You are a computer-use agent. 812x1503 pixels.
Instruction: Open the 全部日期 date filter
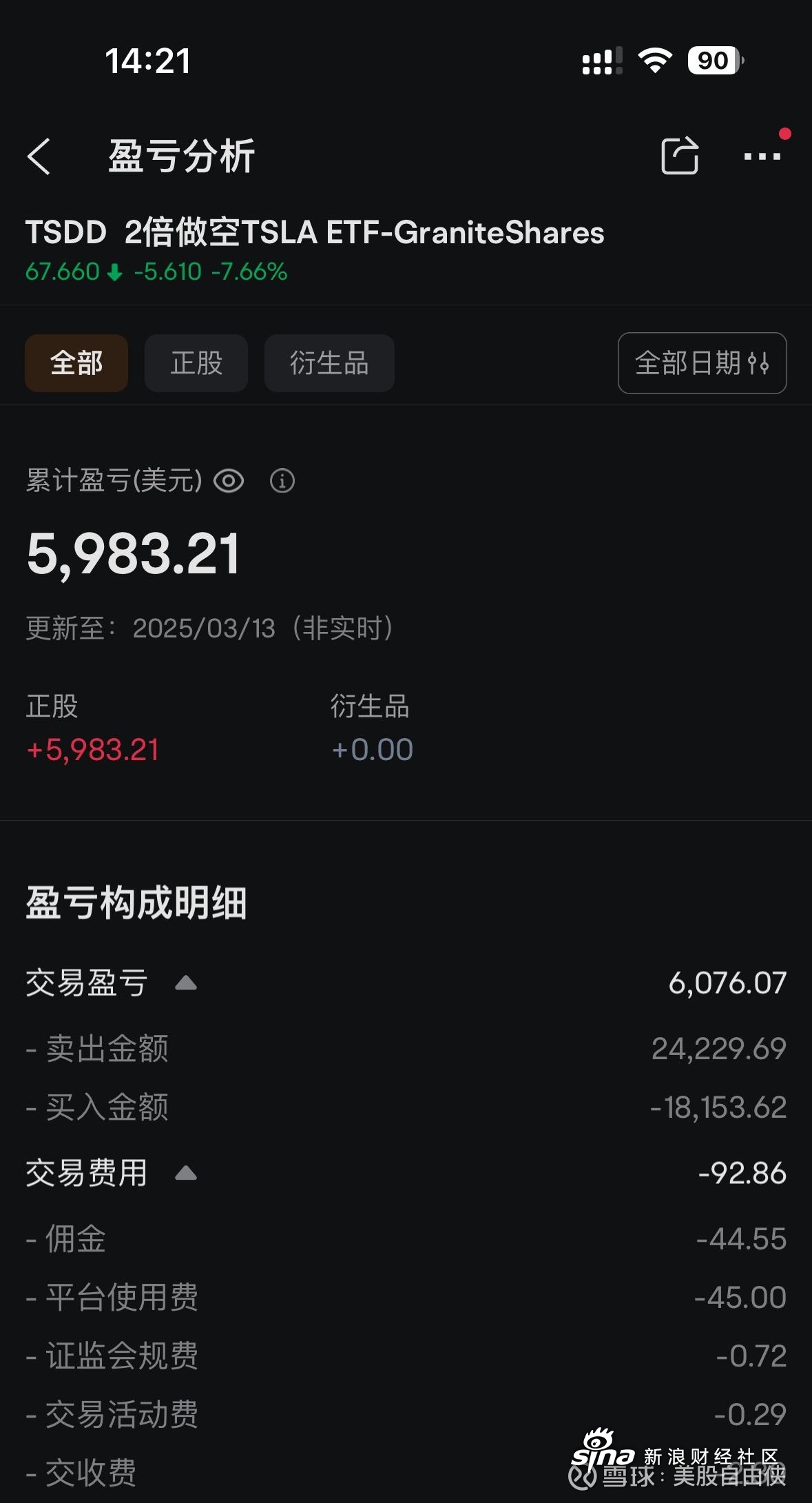702,363
